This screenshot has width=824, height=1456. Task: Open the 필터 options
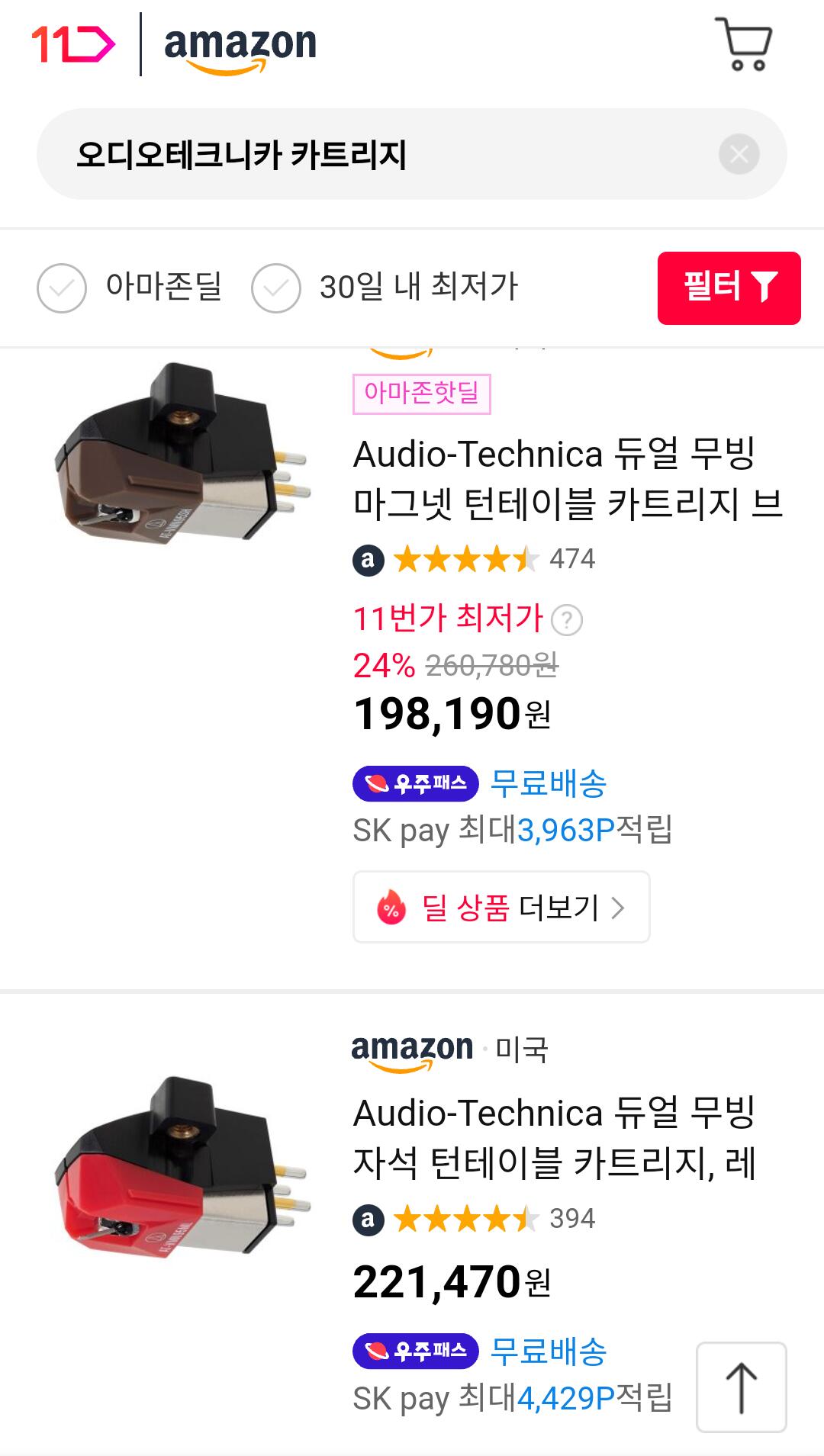tap(729, 288)
